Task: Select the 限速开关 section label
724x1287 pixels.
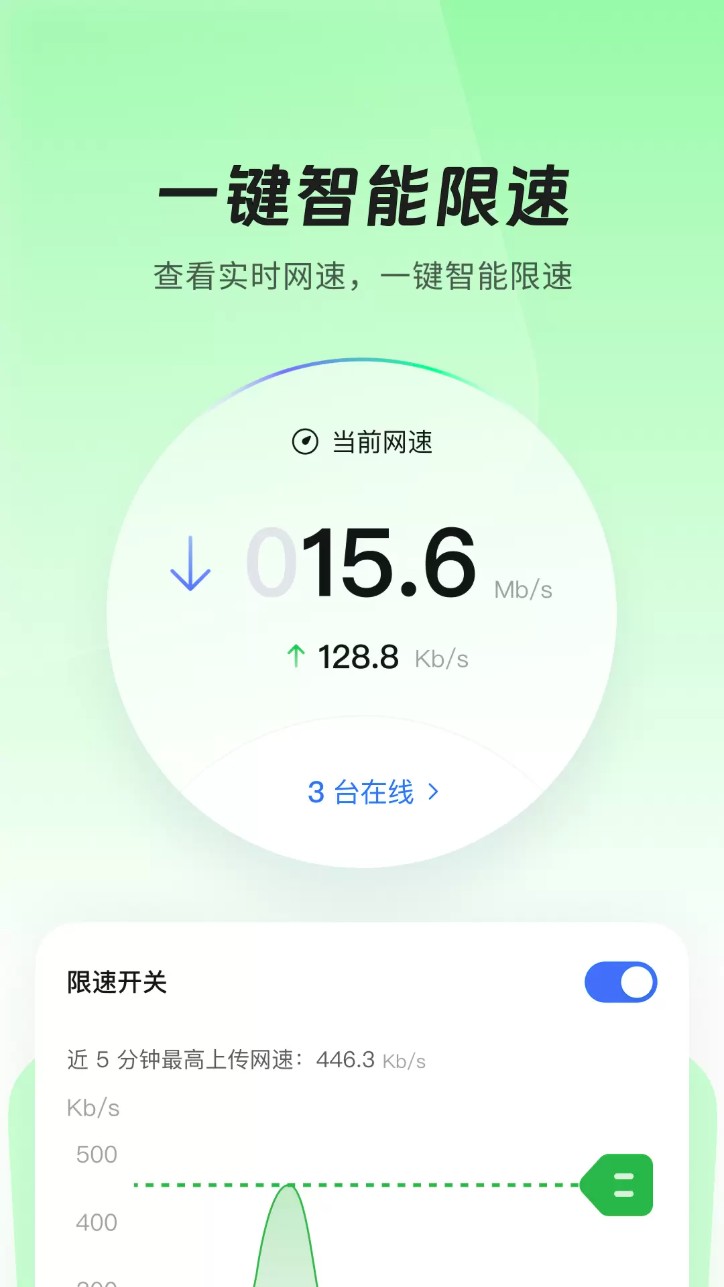Action: (x=113, y=983)
